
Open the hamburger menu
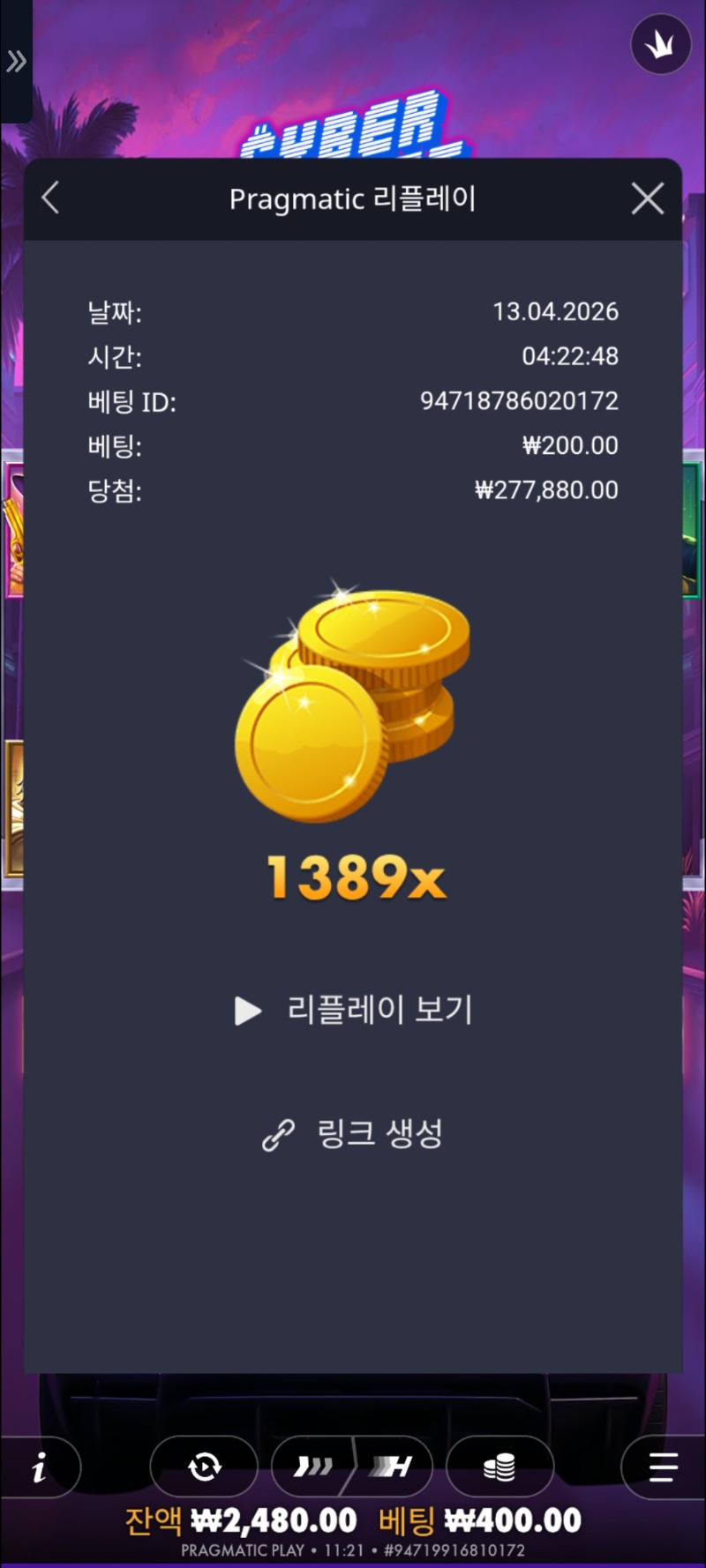coord(663,1467)
